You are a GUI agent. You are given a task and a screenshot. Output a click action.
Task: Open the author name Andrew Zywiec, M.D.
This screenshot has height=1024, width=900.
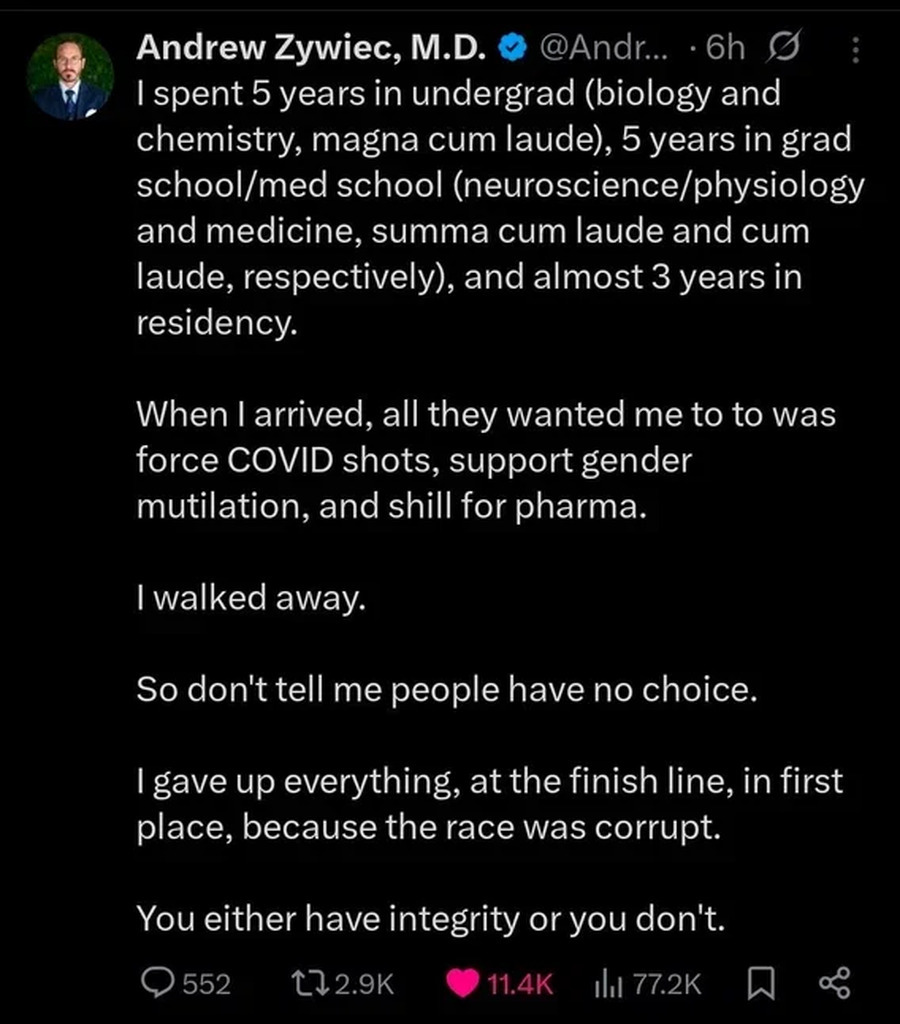pos(310,47)
